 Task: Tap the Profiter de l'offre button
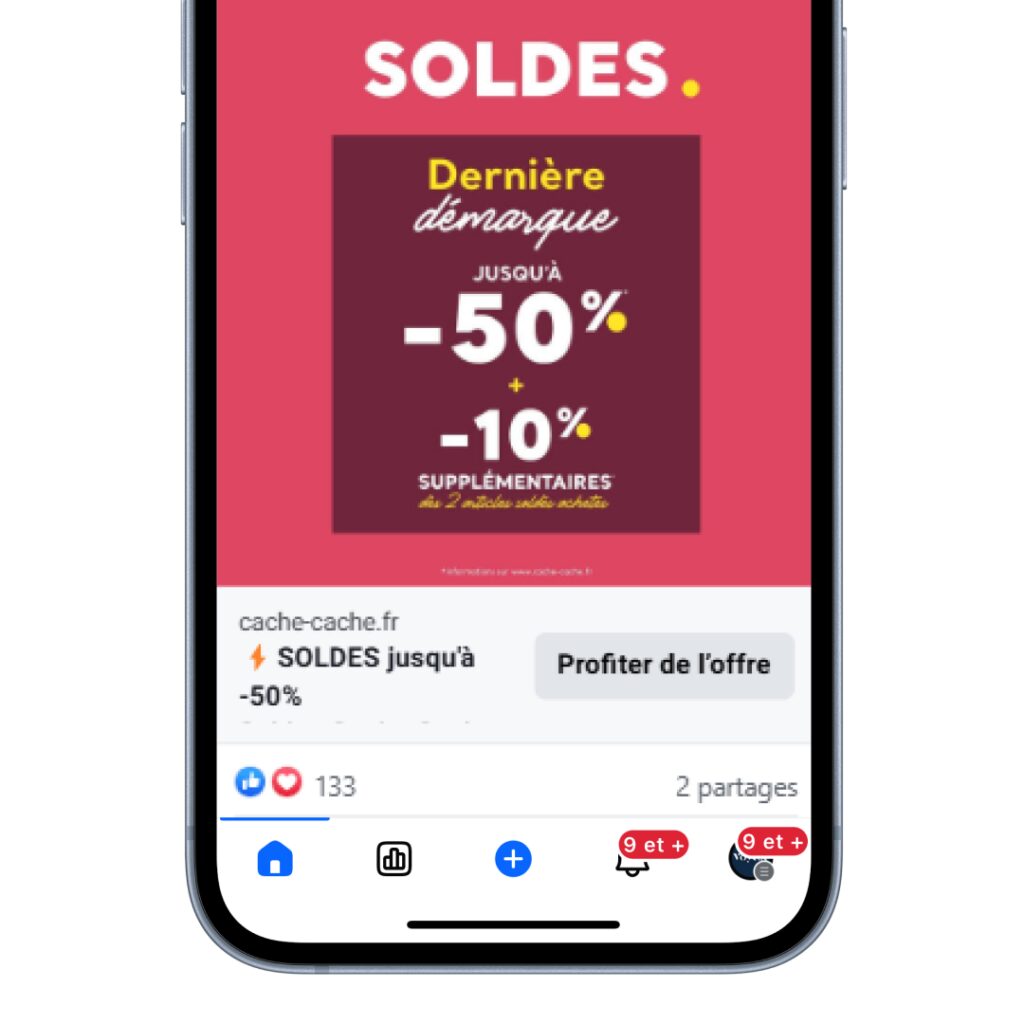coord(664,665)
